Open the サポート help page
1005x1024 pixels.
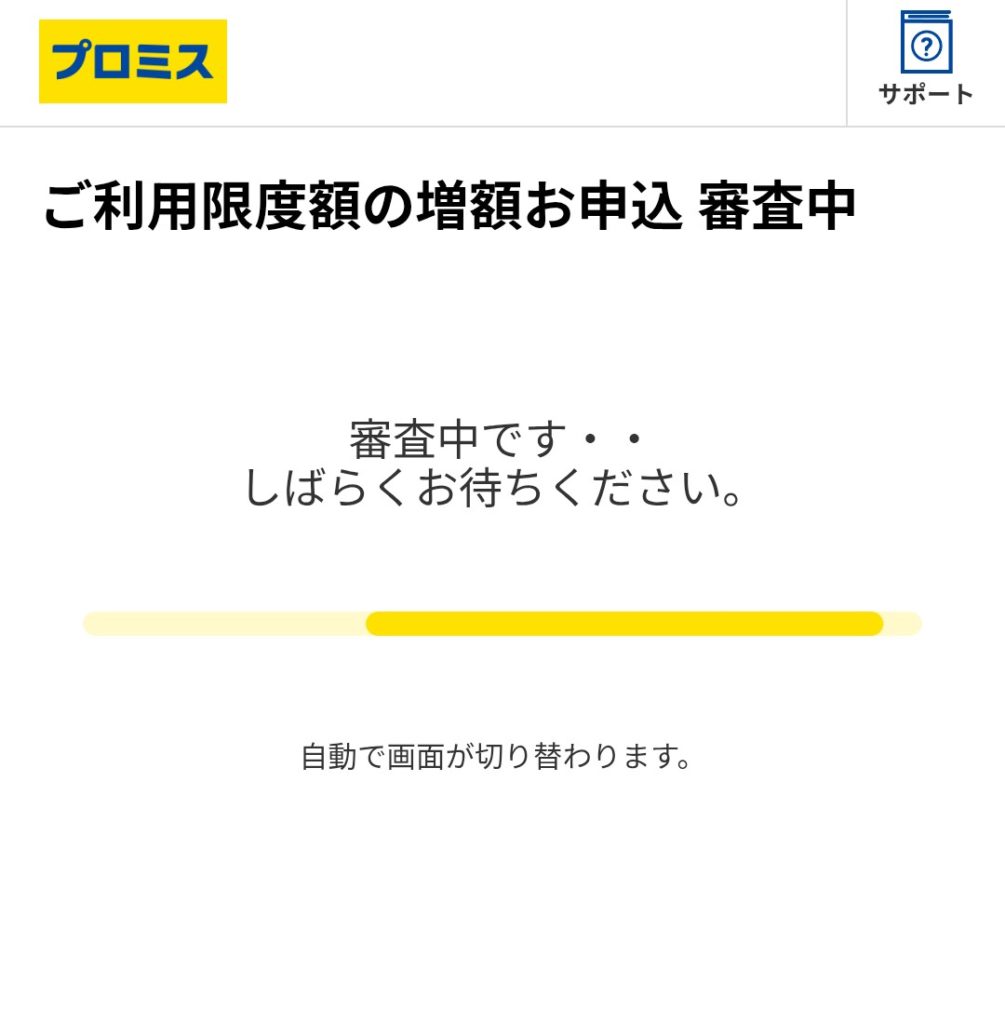(x=925, y=60)
